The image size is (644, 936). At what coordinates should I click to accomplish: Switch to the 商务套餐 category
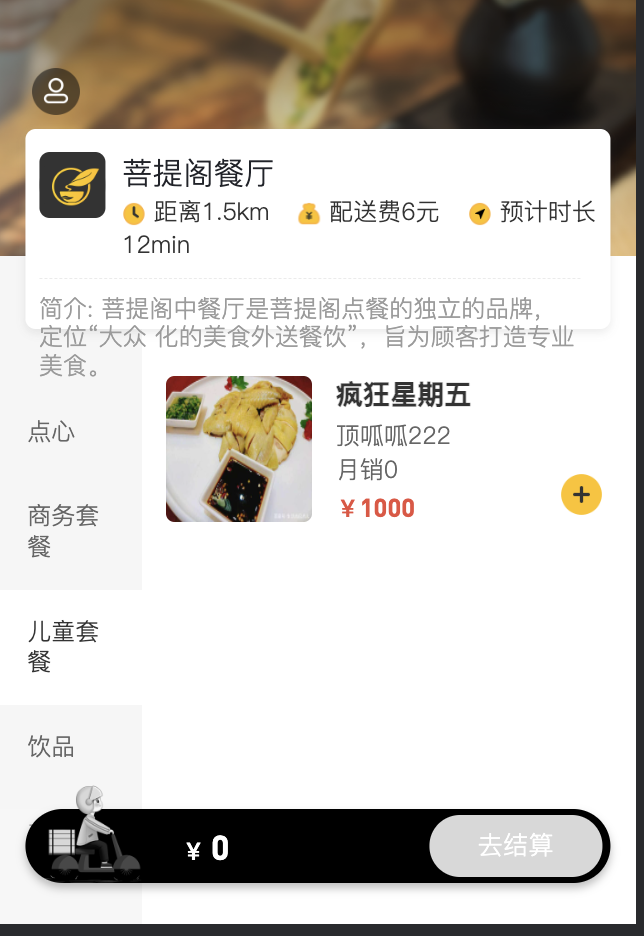click(x=64, y=531)
